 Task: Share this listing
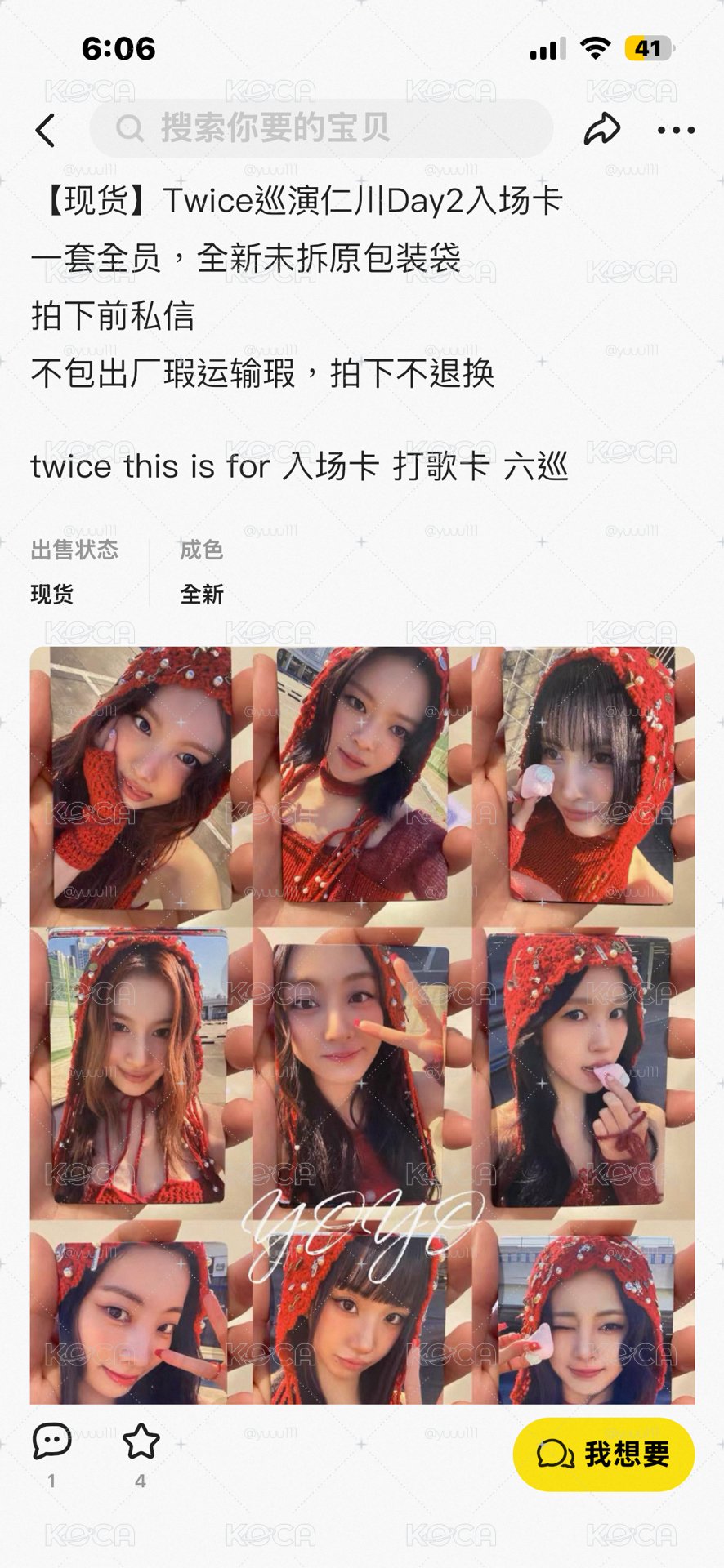[602, 129]
